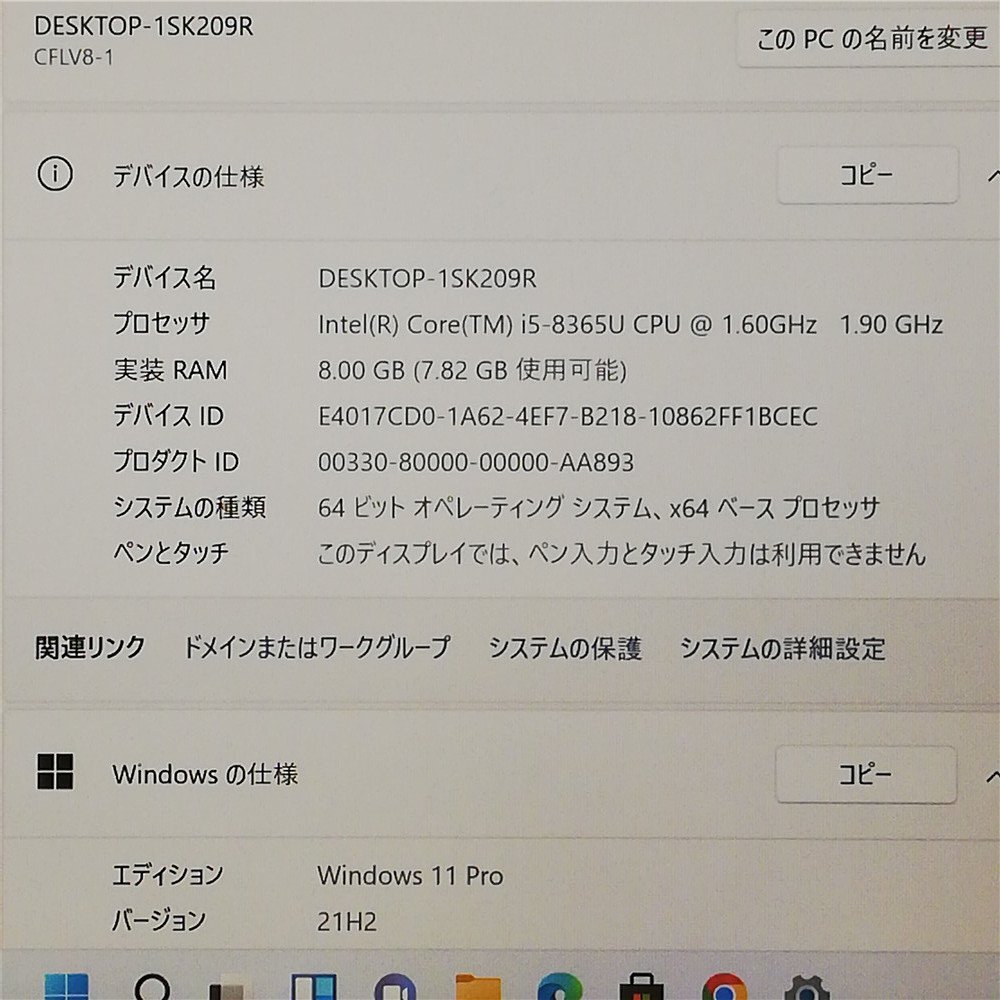1000x1000 pixels.
Task: Launch Google Chrome from the taskbar
Action: (x=723, y=988)
